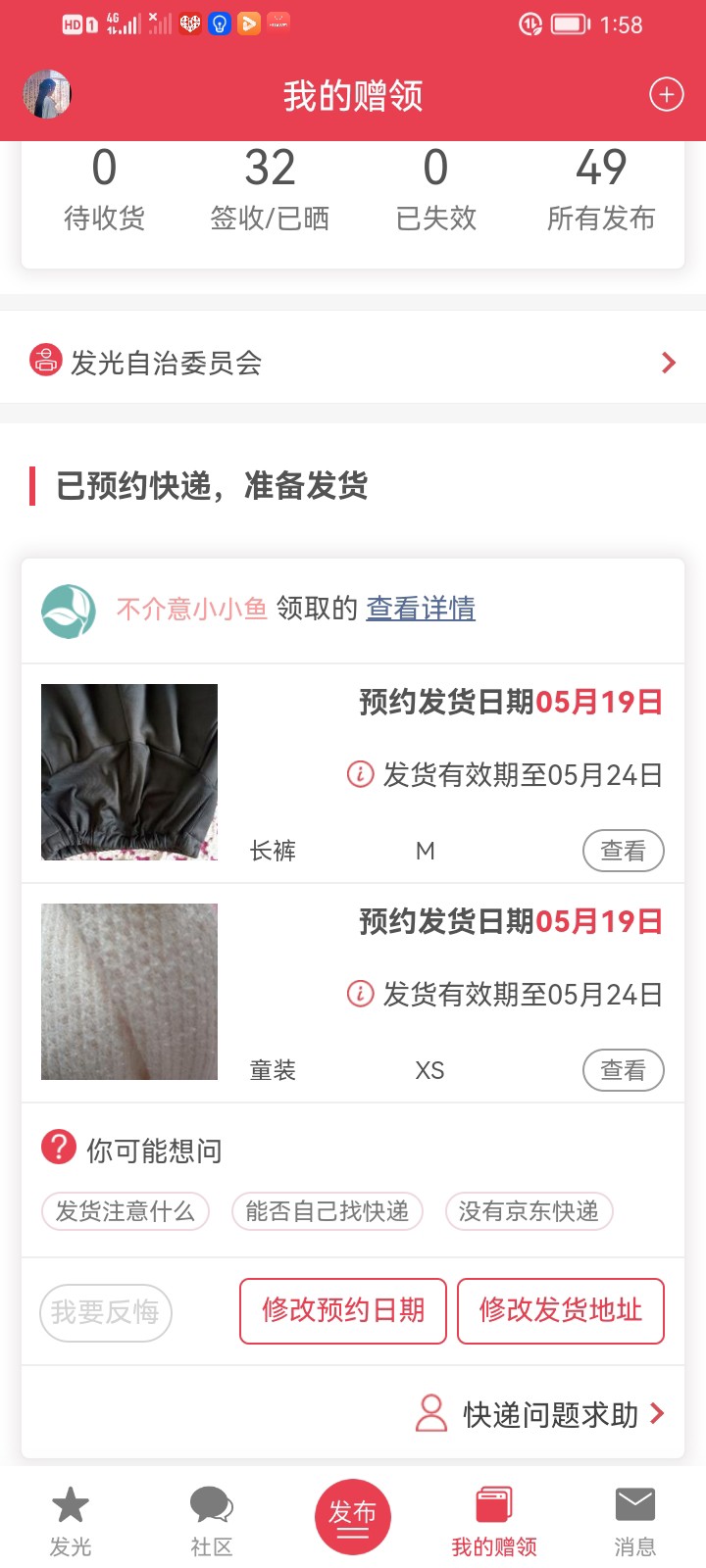Image resolution: width=706 pixels, height=1568 pixels.
Task: Tap 修改发货地址 button
Action: pos(561,1310)
